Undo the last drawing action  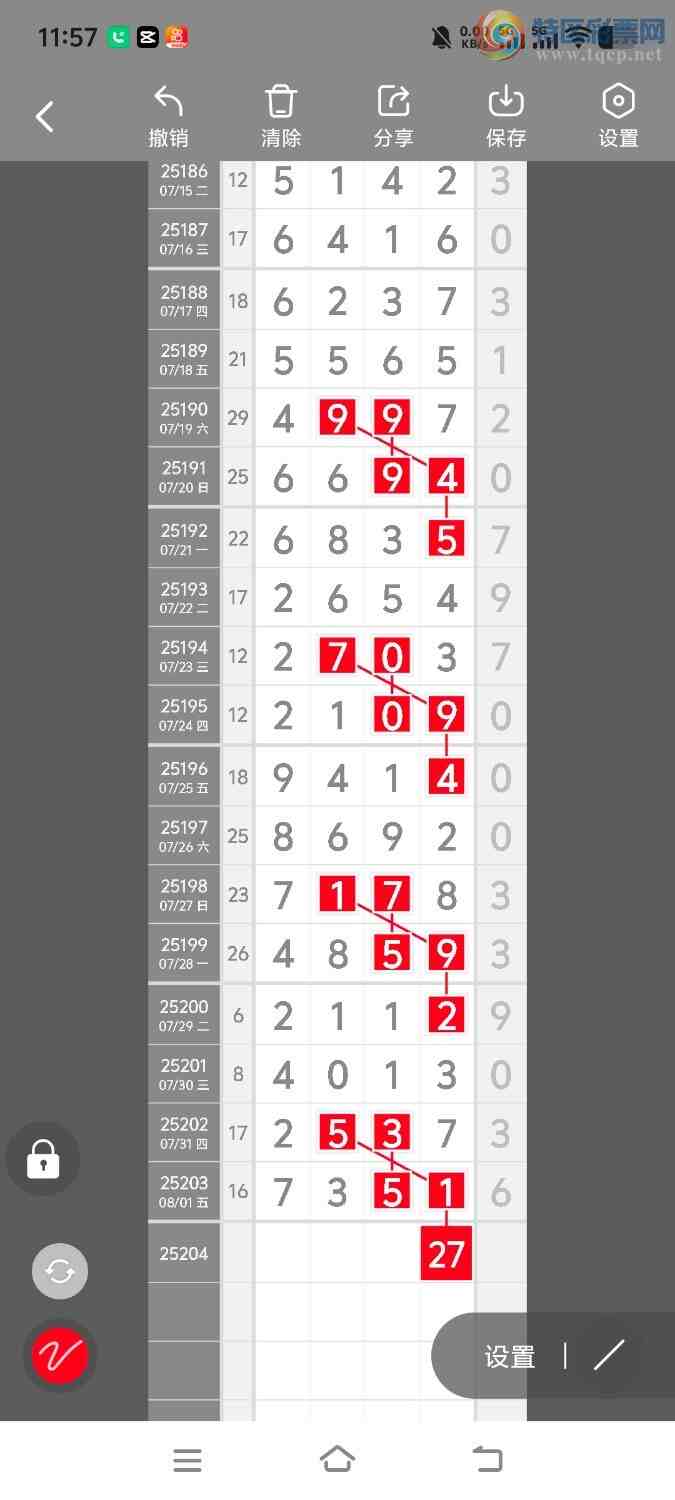click(168, 117)
